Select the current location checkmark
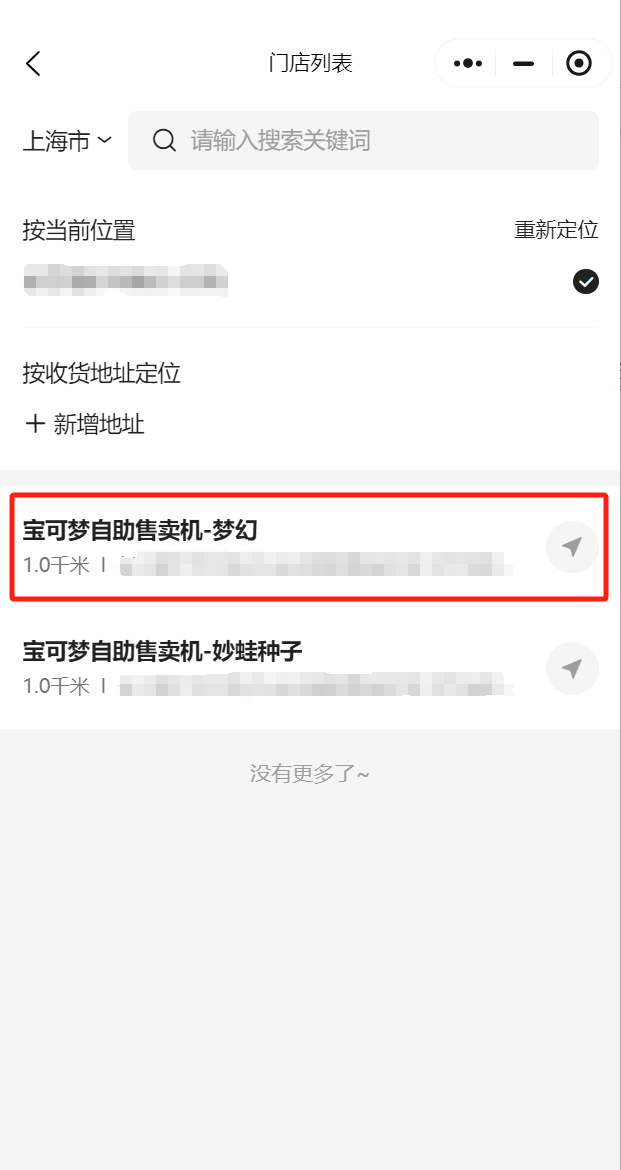 [x=586, y=282]
